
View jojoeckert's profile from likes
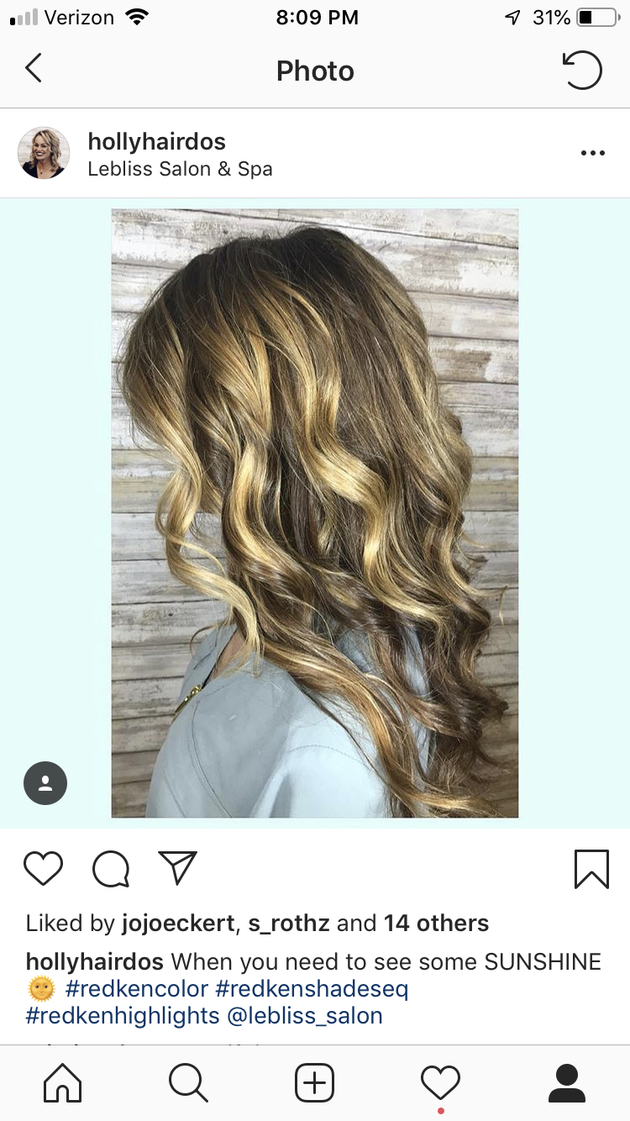pos(177,923)
